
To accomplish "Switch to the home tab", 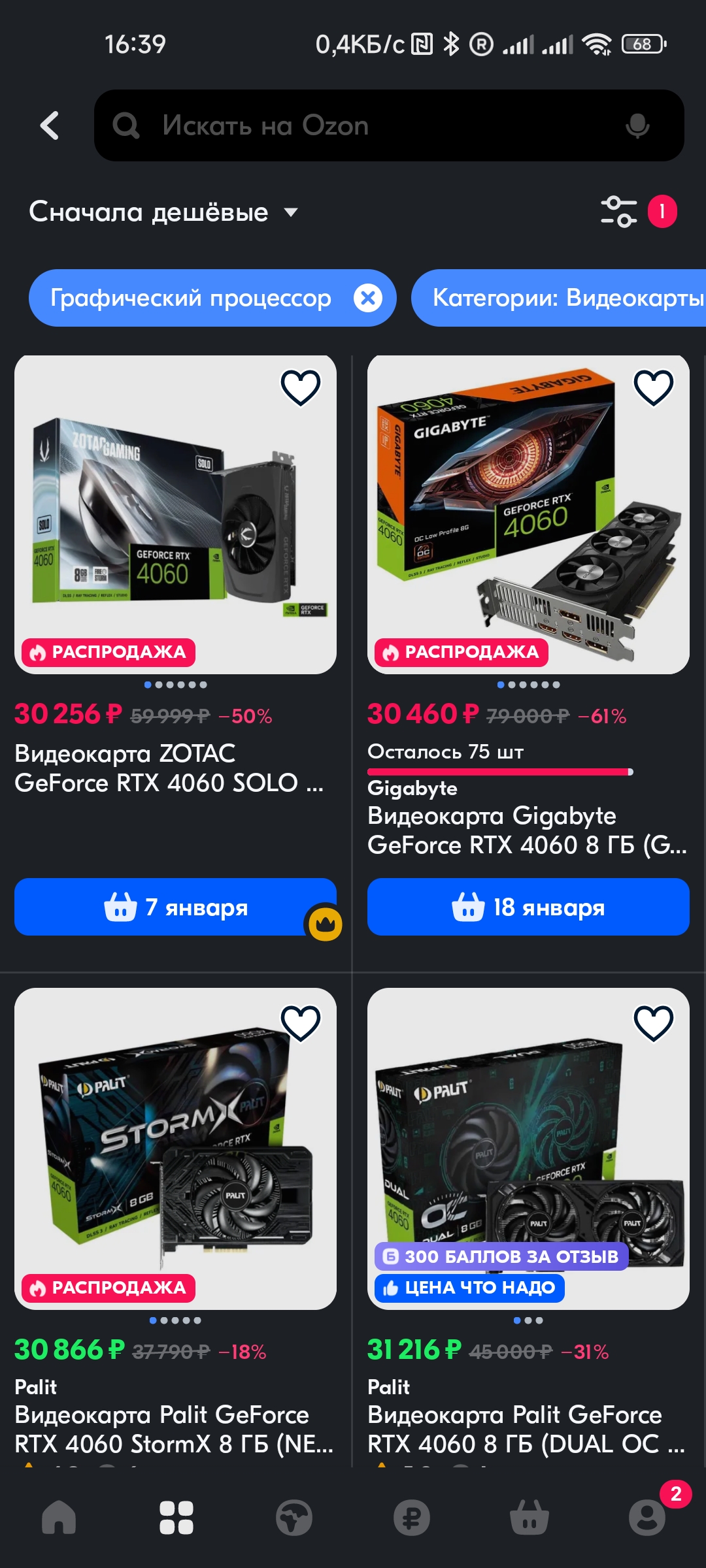I will 59,1517.
